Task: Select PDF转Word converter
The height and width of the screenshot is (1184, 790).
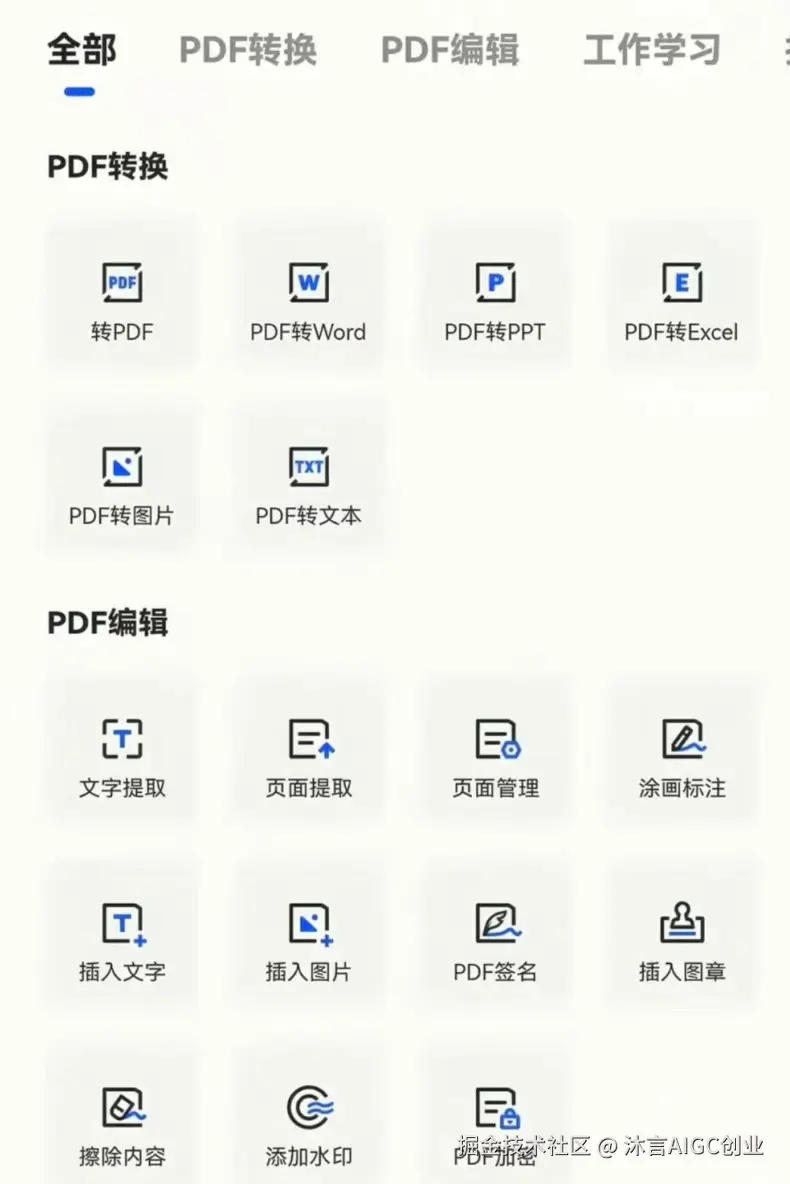Action: (x=308, y=299)
